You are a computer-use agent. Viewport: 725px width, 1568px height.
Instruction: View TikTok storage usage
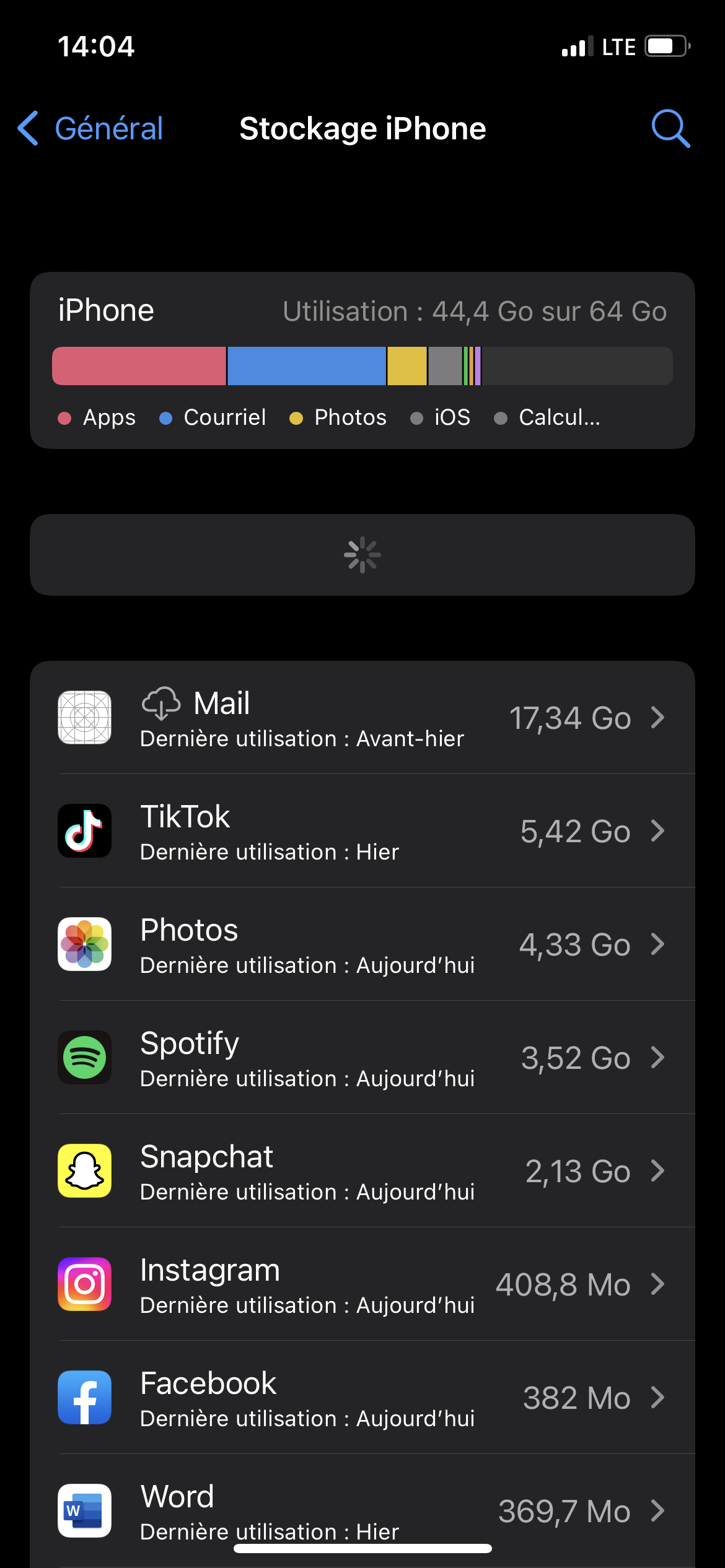(362, 831)
